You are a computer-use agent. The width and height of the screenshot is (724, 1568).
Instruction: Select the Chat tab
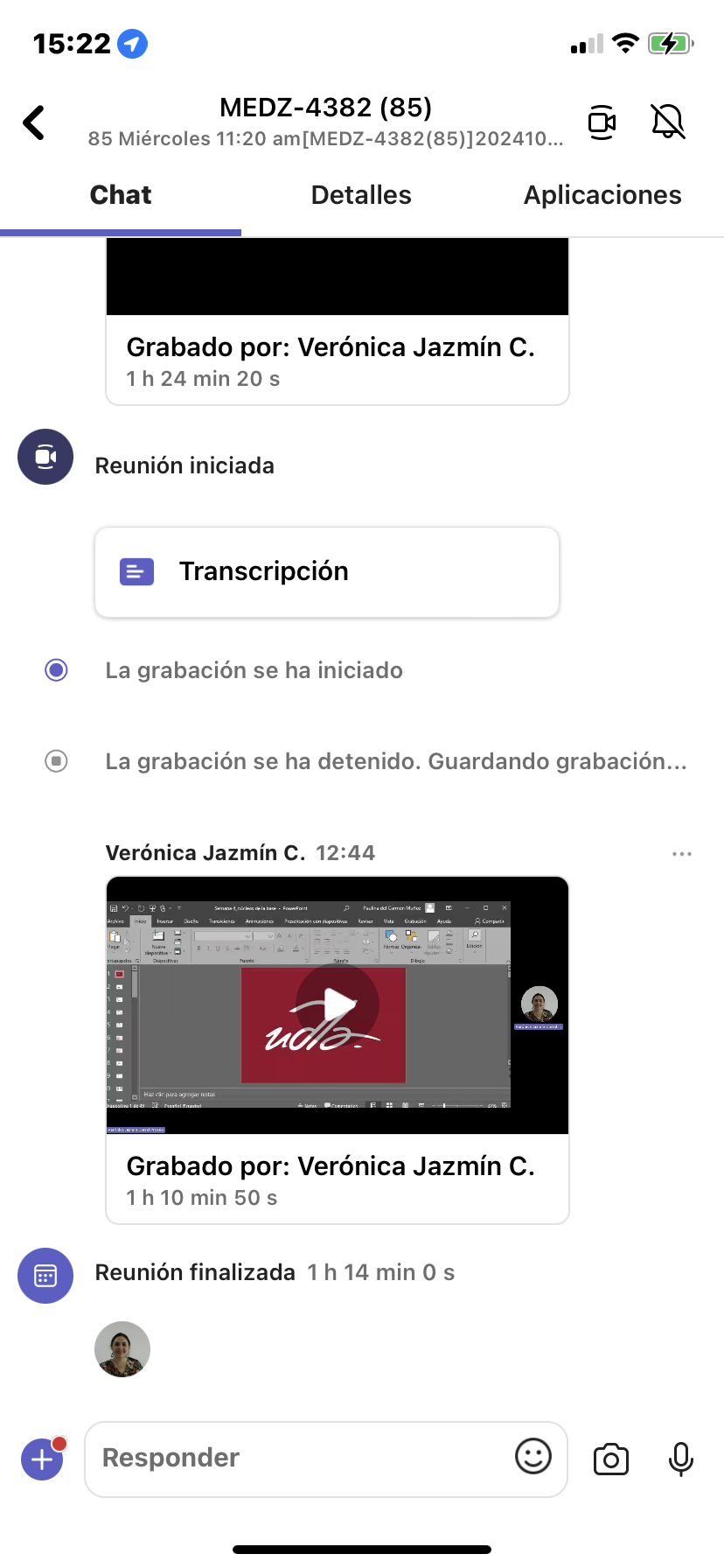tap(121, 195)
